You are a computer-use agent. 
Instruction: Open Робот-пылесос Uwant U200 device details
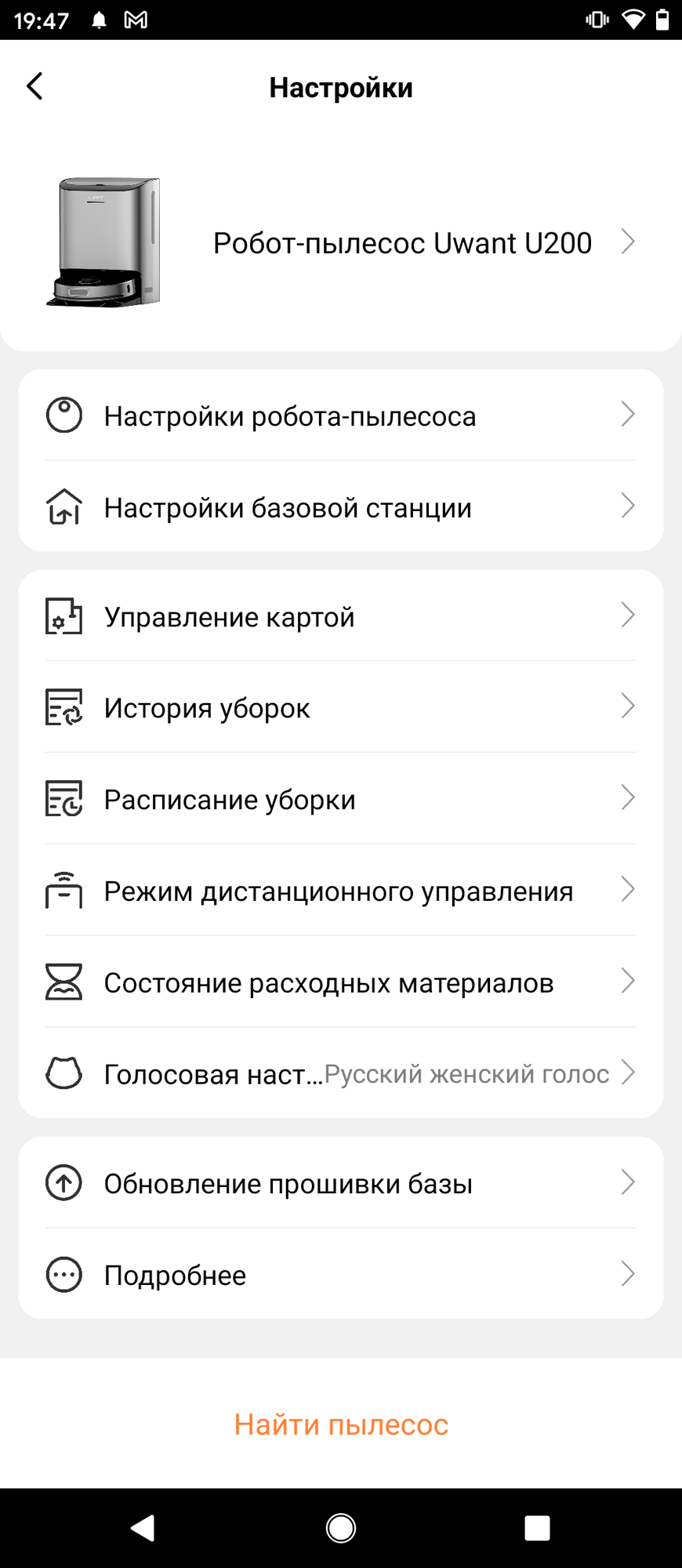401,243
